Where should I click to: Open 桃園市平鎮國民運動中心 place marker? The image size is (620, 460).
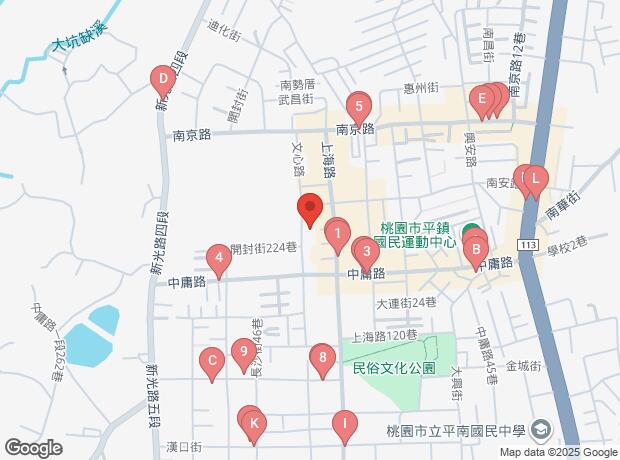point(468,230)
